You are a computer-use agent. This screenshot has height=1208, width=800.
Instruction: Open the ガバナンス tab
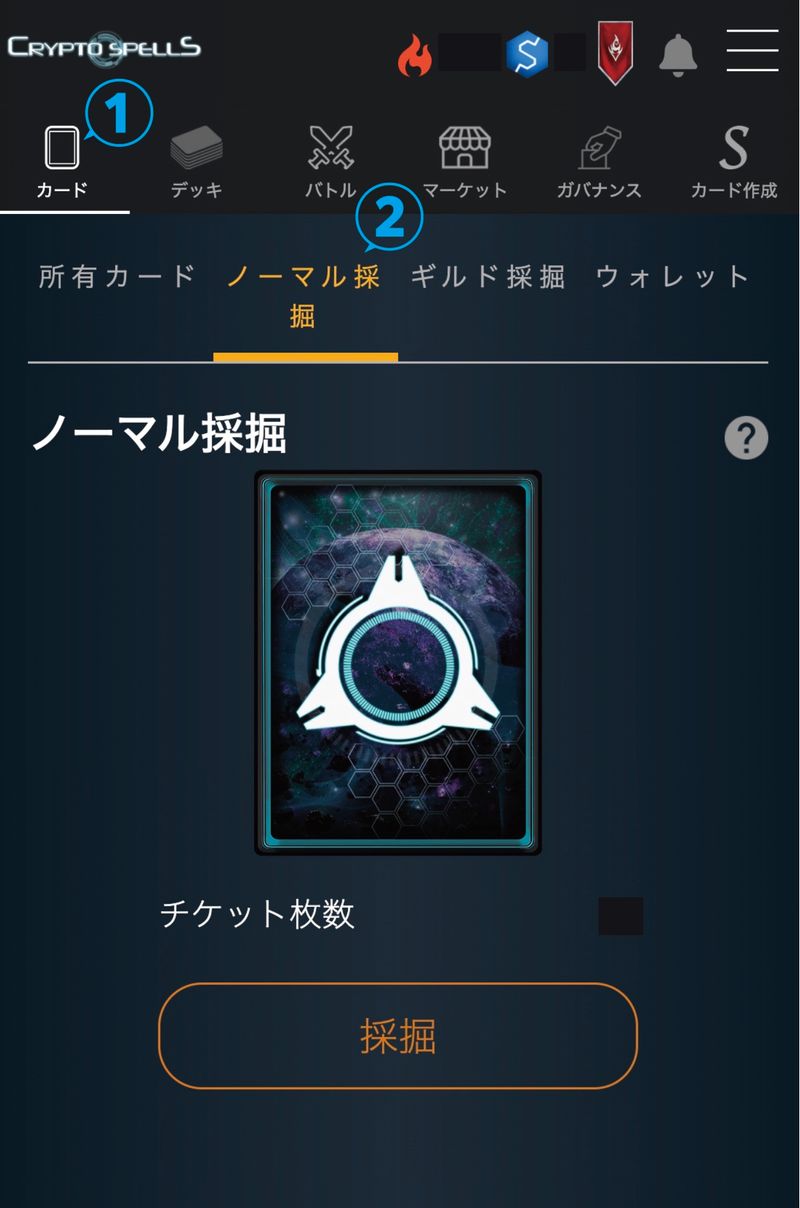(598, 162)
